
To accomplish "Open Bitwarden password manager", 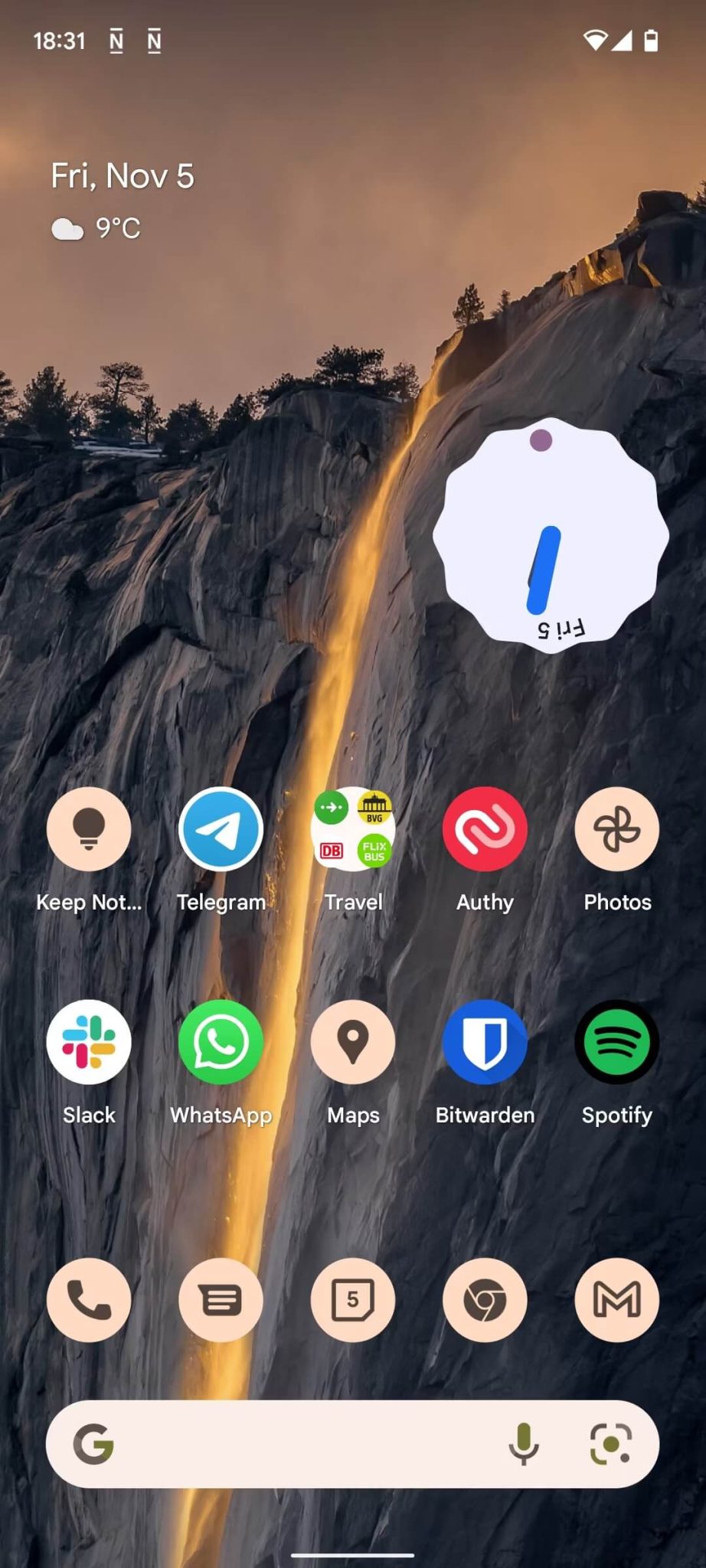I will pos(485,1042).
